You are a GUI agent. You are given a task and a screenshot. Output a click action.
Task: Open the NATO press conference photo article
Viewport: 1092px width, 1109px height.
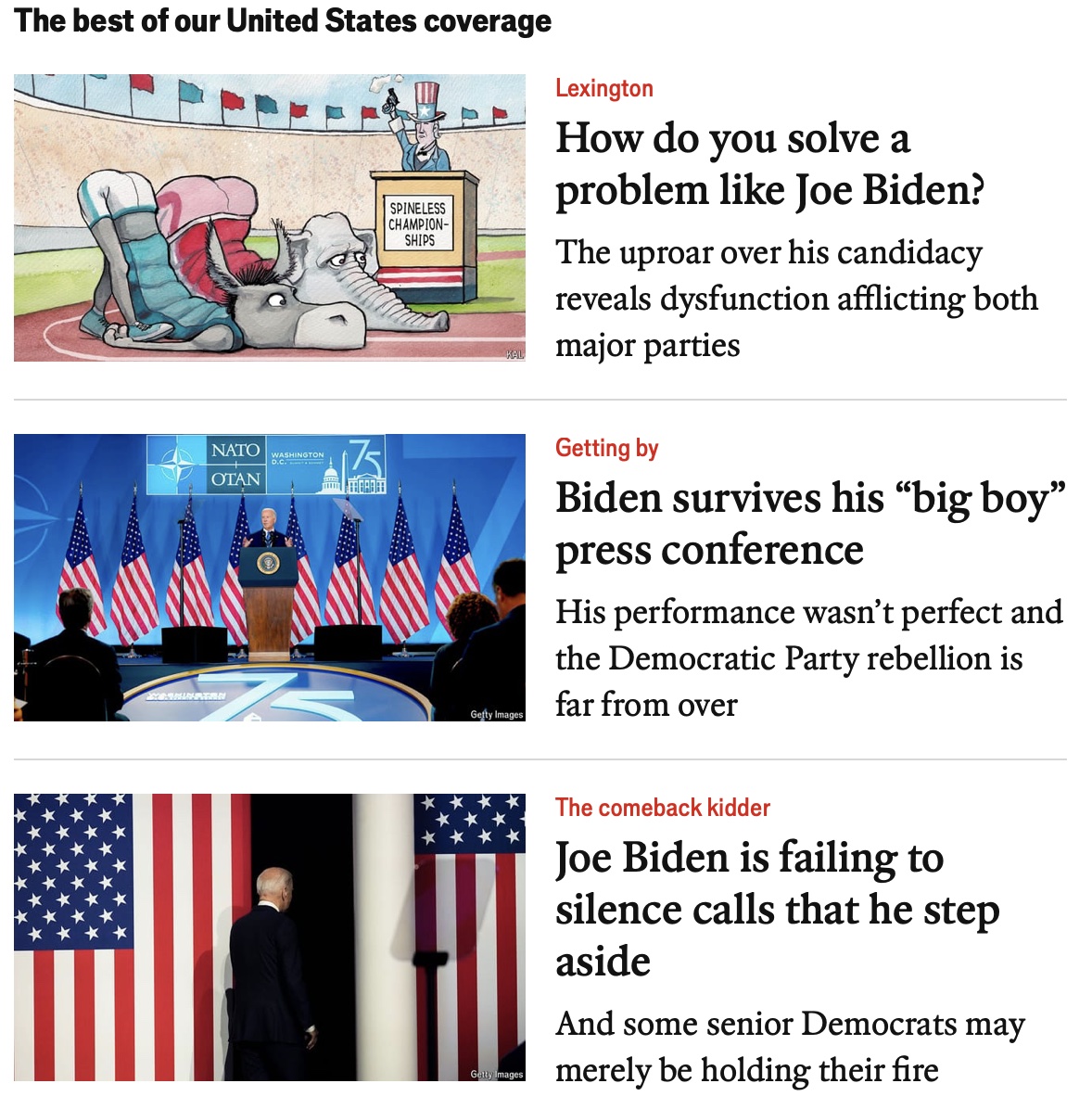269,577
